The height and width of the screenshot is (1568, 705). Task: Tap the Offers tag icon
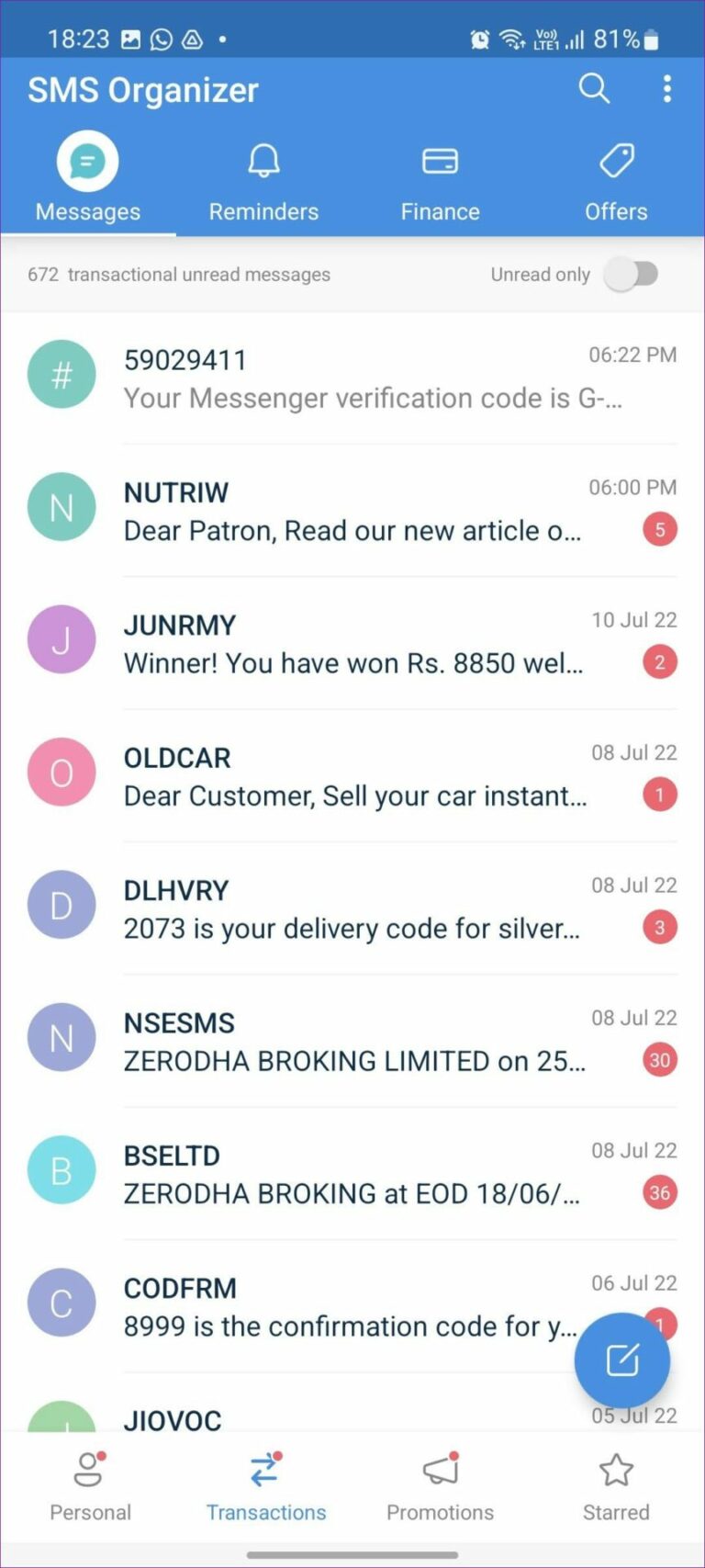[616, 160]
